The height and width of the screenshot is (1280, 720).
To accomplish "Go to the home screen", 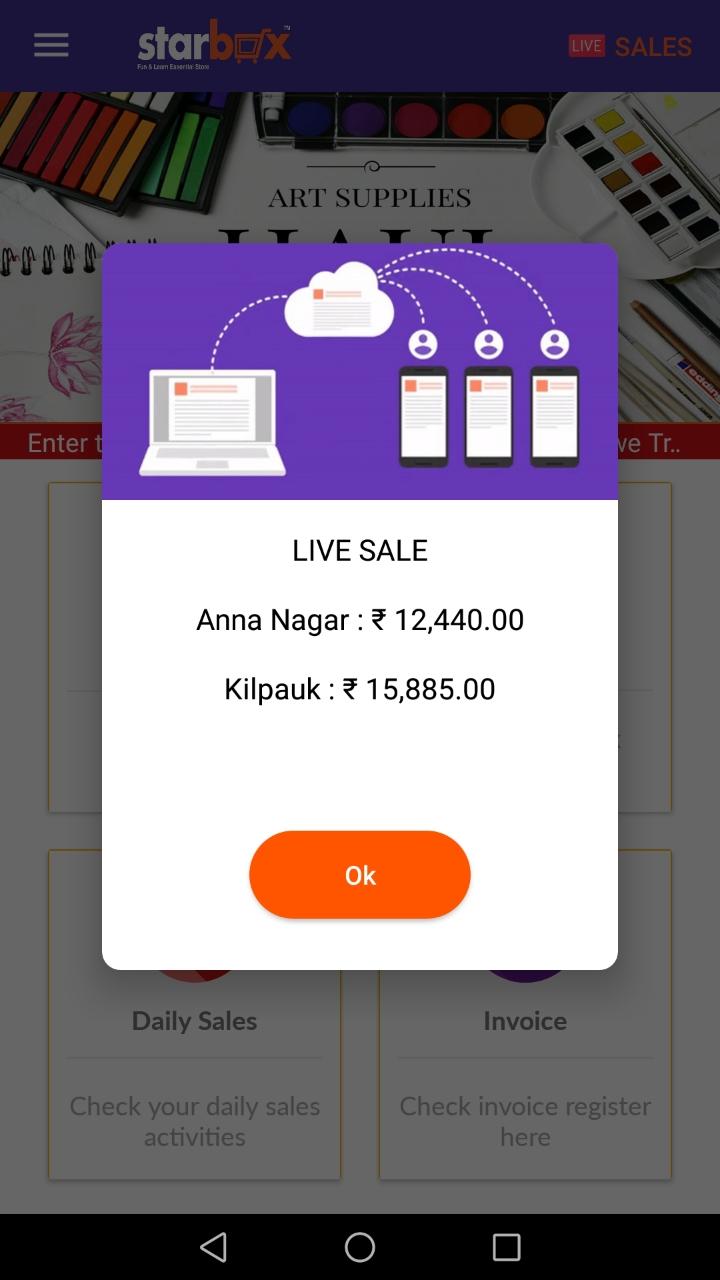I will point(360,1247).
